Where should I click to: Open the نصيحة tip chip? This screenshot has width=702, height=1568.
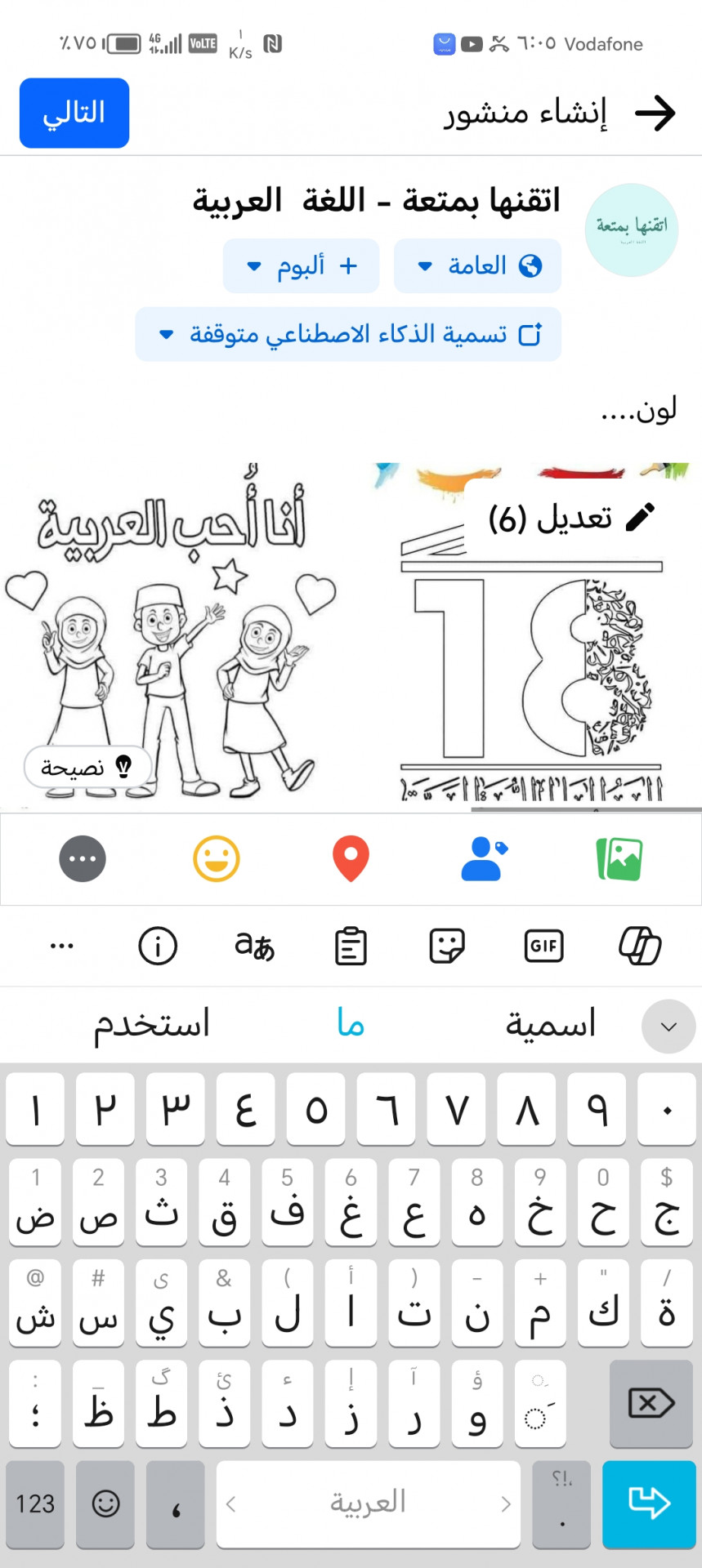tap(87, 767)
